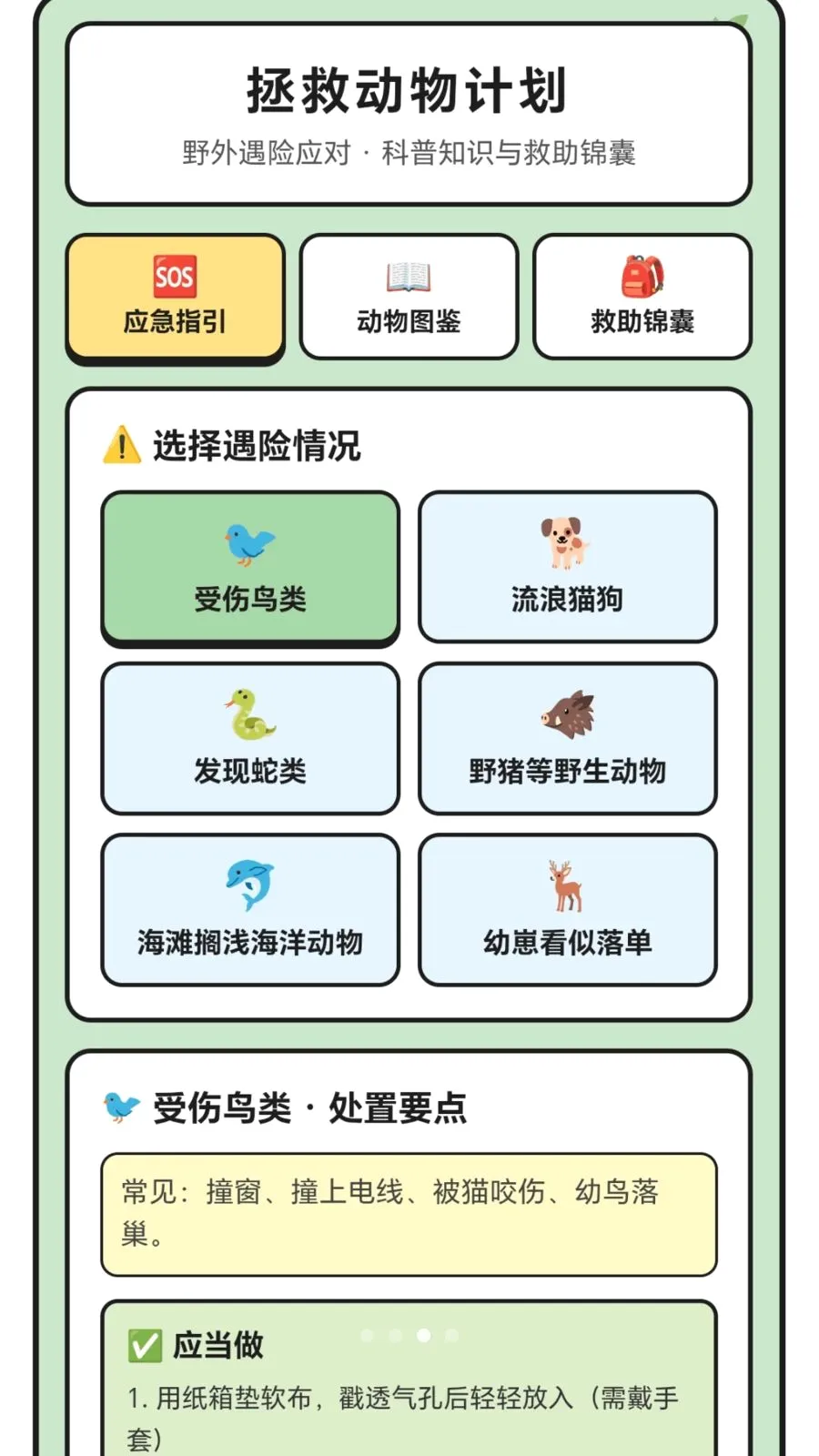The image size is (819, 1456).
Task: Switch to the 应急指引 tab
Action: click(176, 298)
